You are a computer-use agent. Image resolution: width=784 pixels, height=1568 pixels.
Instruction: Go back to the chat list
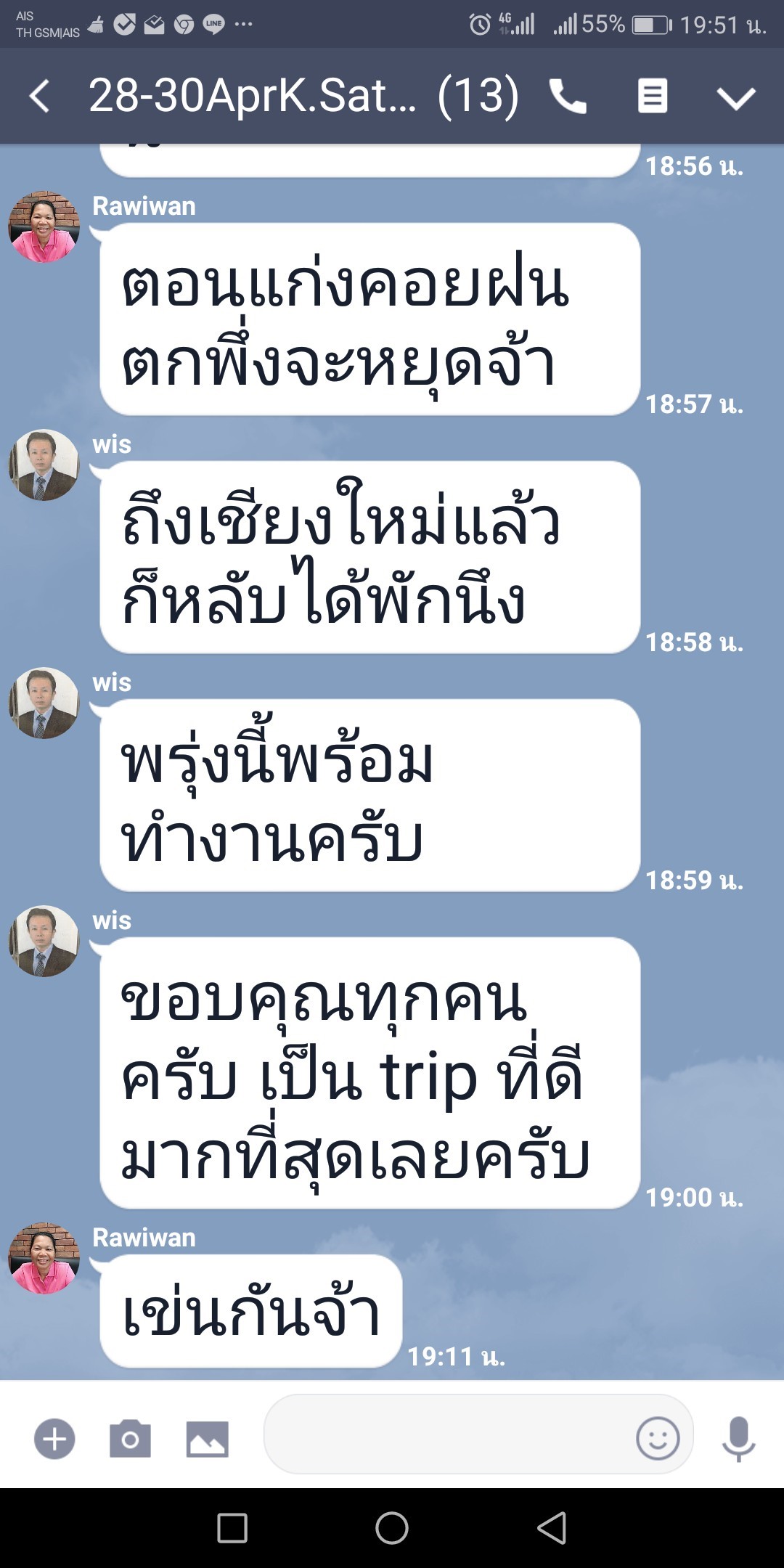coord(40,97)
